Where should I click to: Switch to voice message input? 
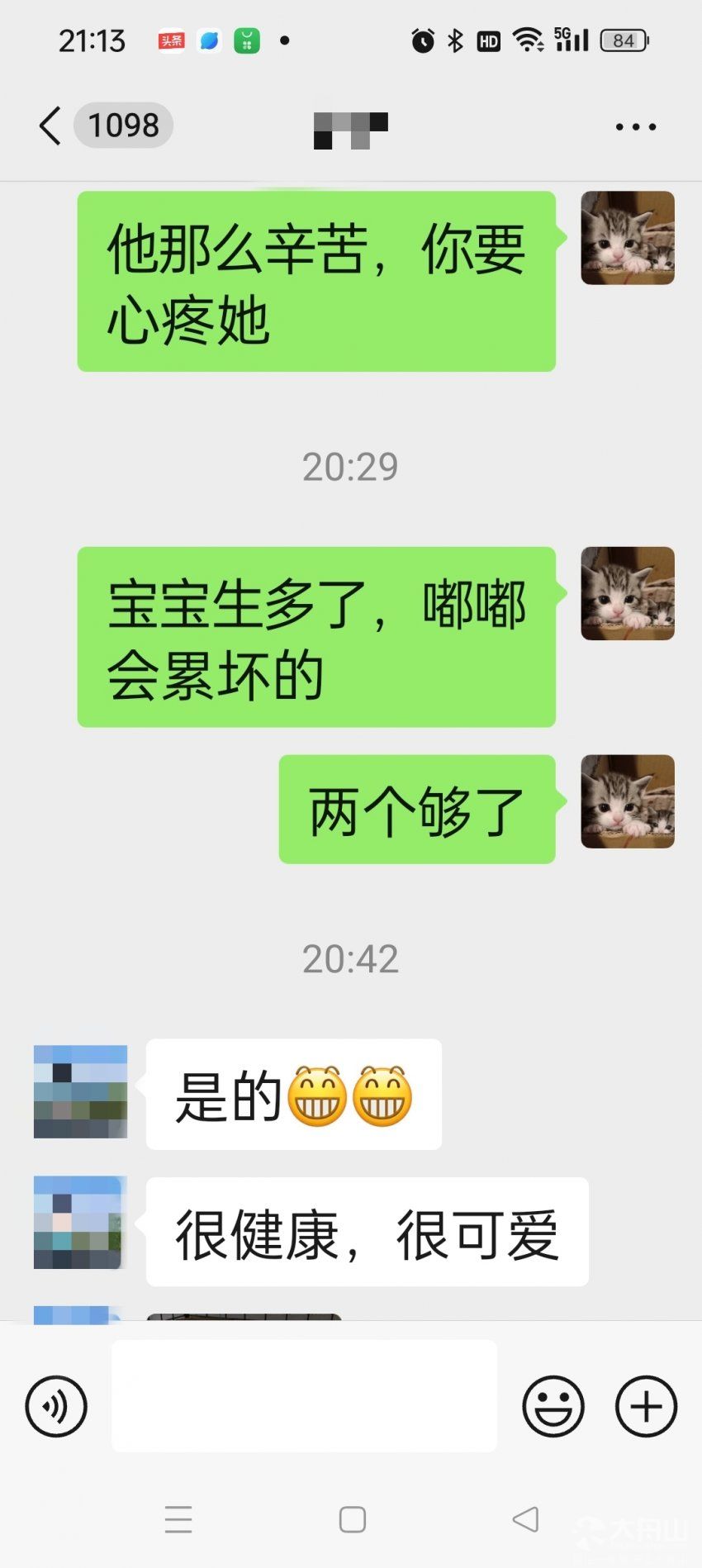(x=56, y=1406)
